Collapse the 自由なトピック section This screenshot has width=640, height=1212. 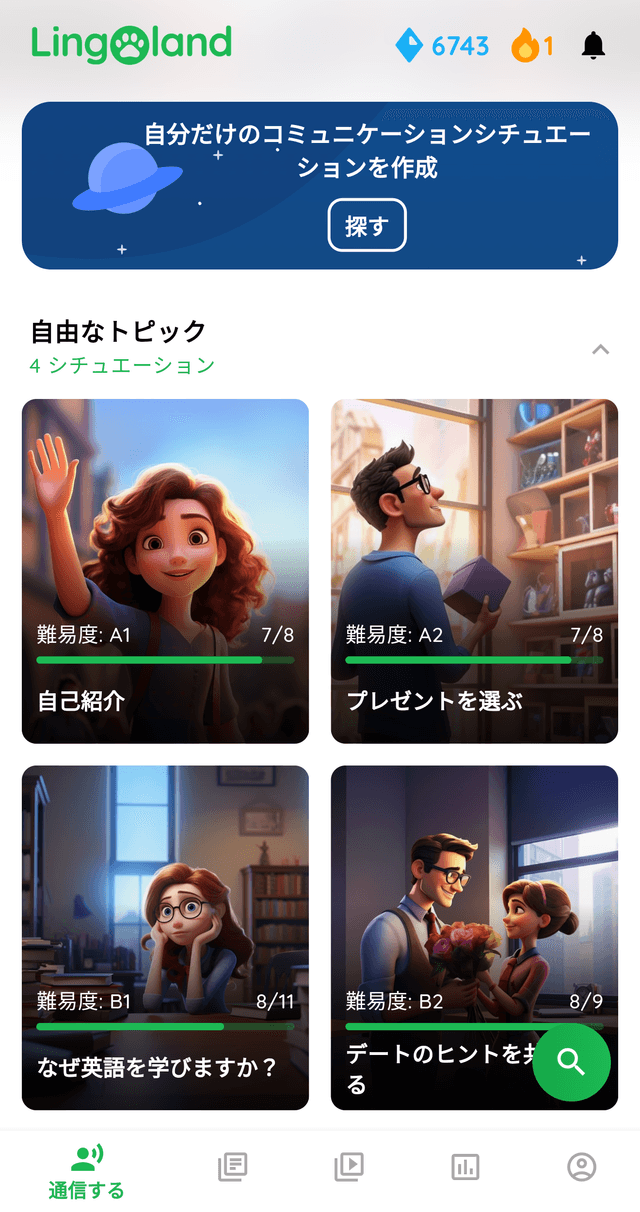pos(600,349)
